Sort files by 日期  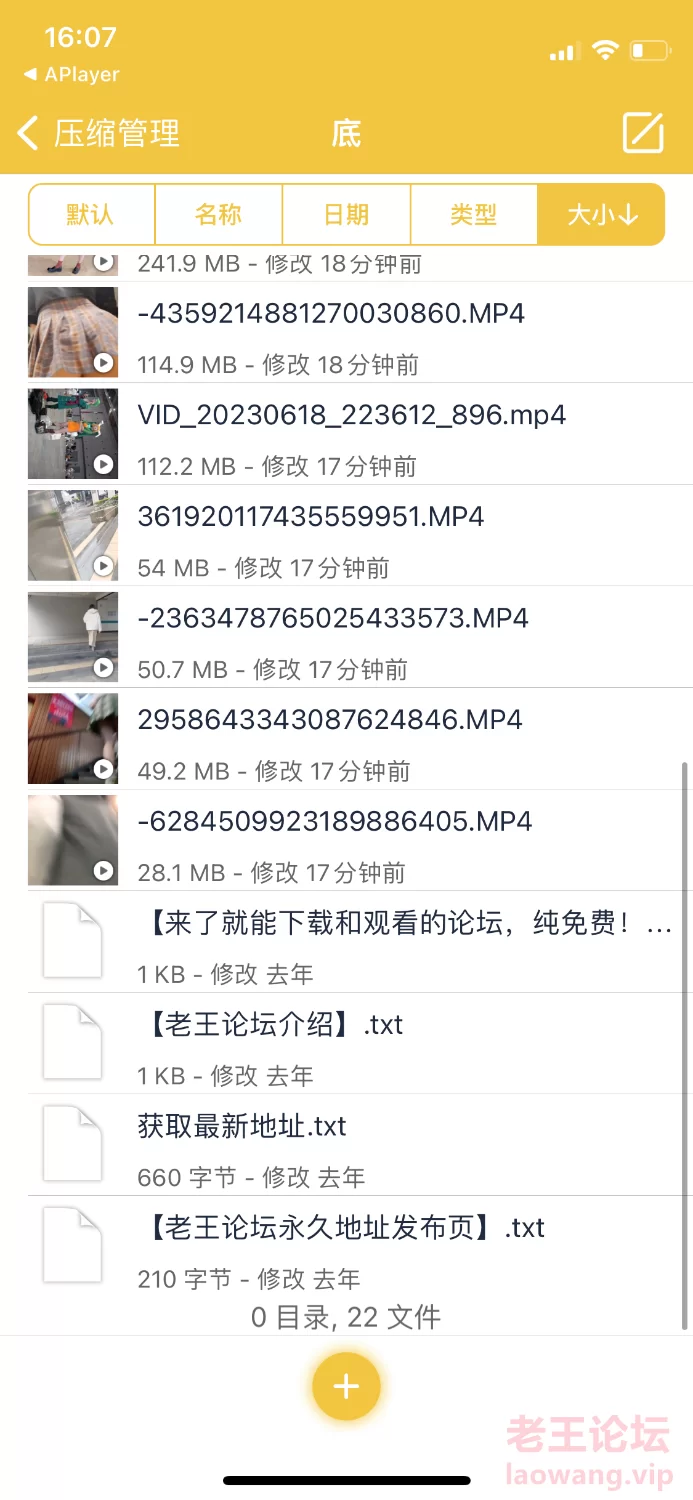346,214
